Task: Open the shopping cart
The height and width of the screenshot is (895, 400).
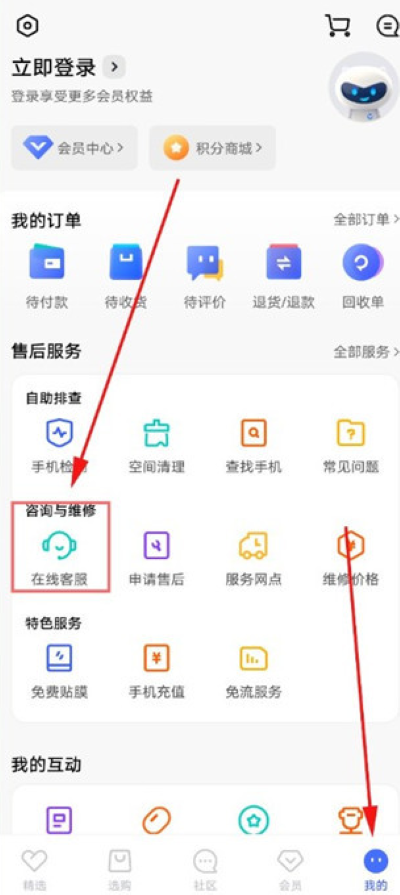Action: (x=337, y=26)
